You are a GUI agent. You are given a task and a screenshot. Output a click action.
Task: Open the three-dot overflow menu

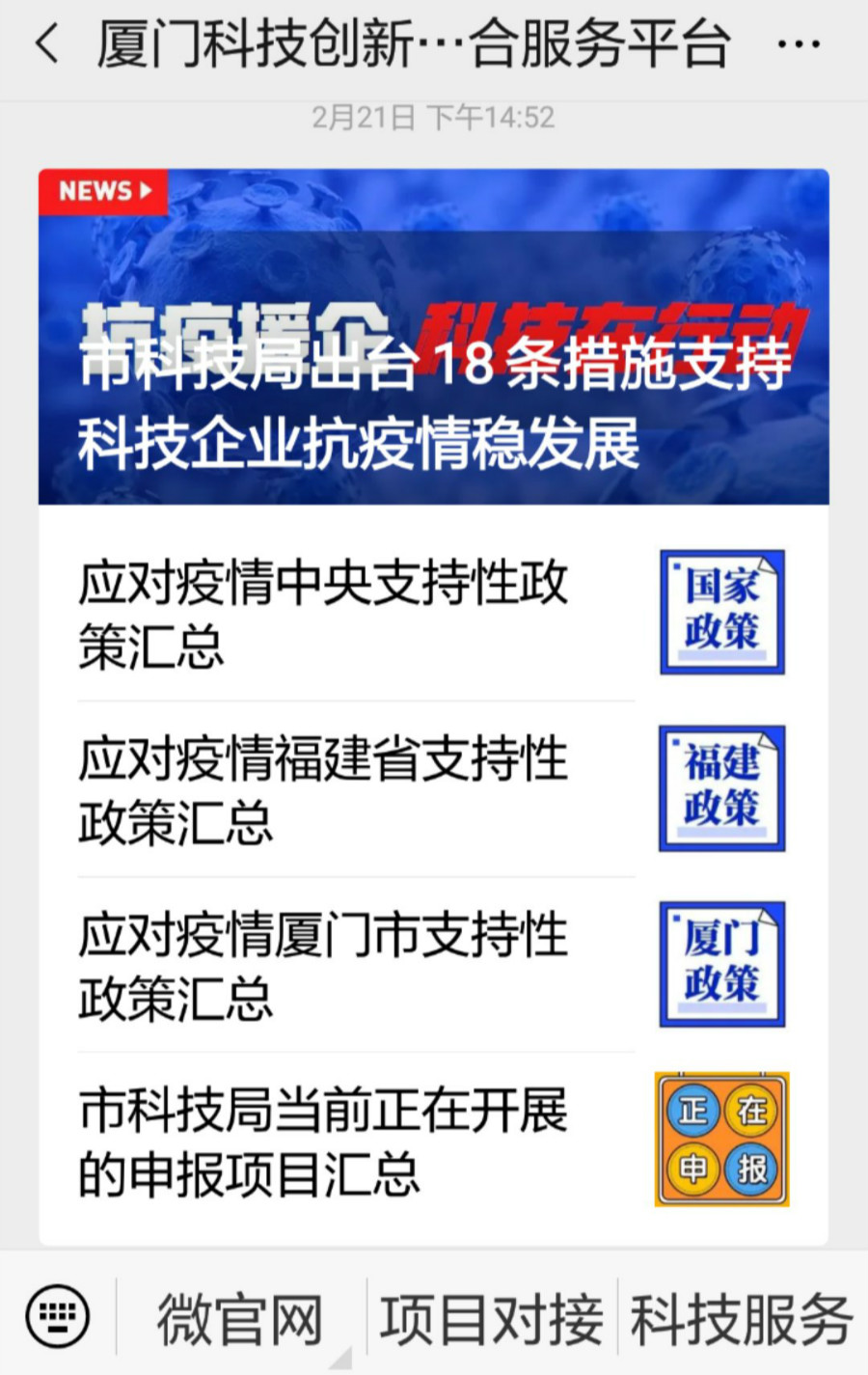coord(798,44)
